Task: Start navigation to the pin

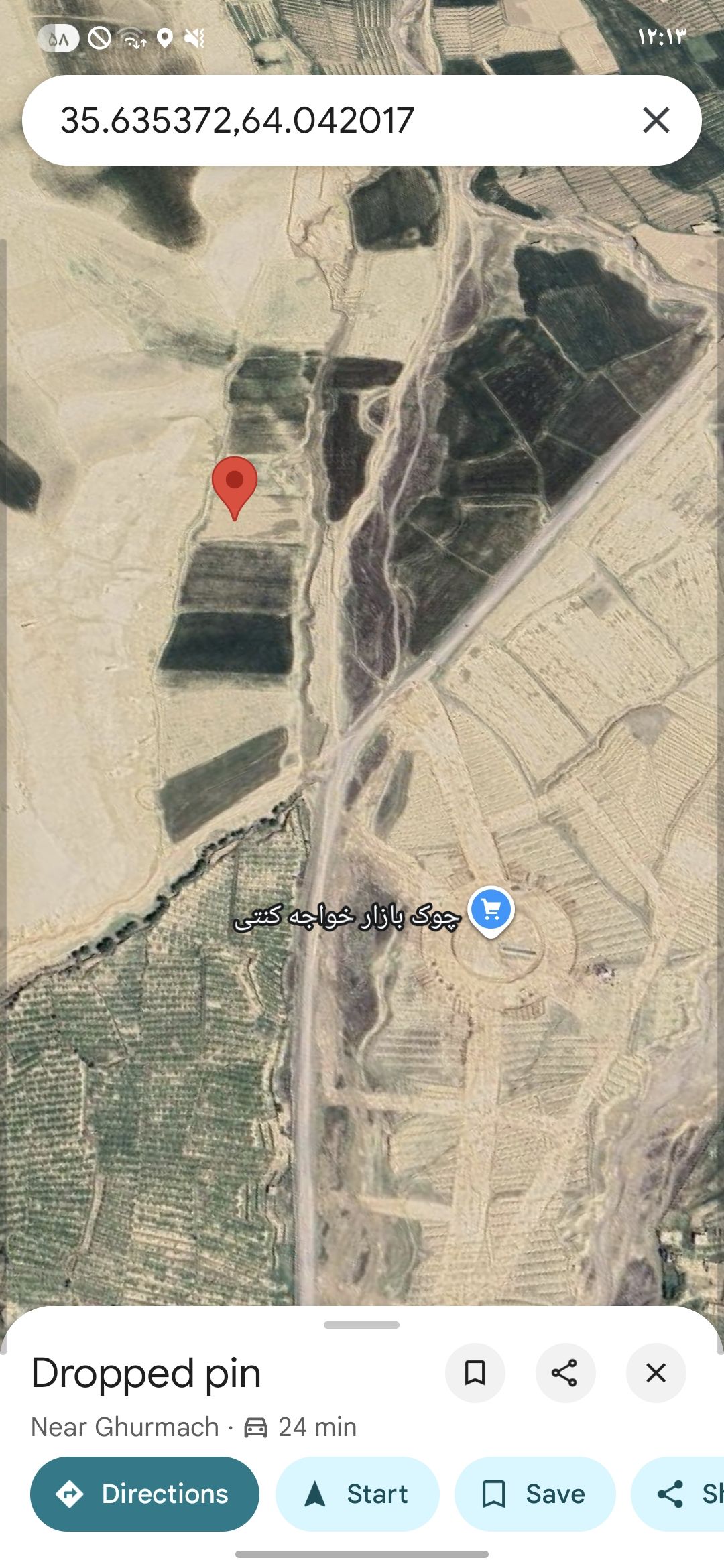Action: click(357, 1494)
